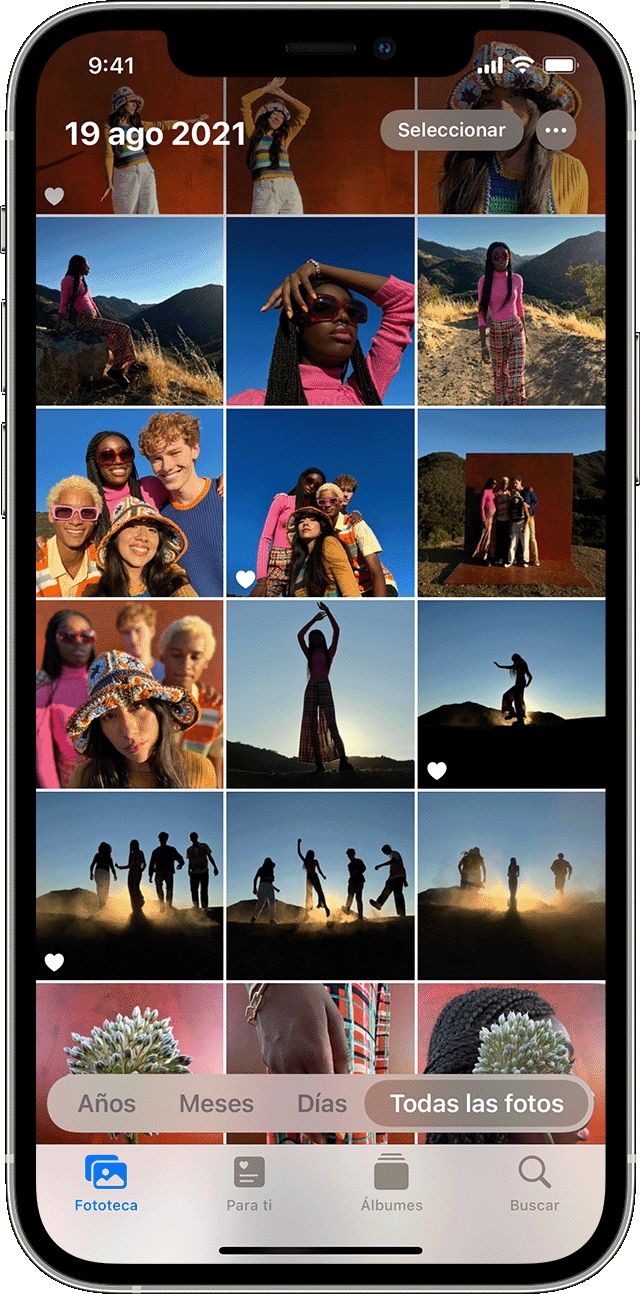640x1294 pixels.
Task: Open close-up photo of woman with sunglasses
Action: pos(320,311)
